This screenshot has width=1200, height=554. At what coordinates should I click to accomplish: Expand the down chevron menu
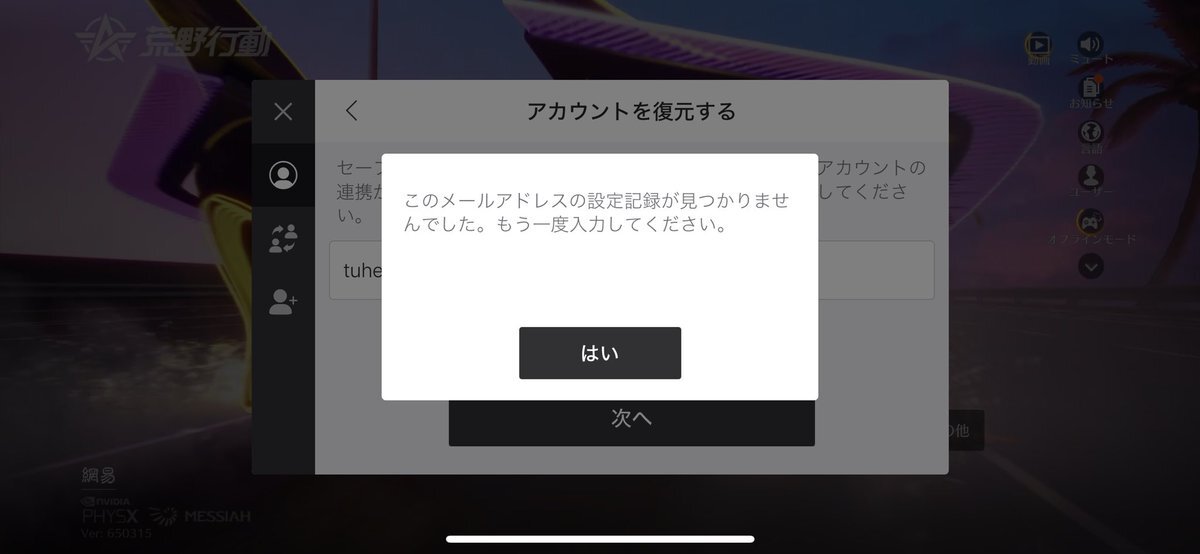(1090, 266)
